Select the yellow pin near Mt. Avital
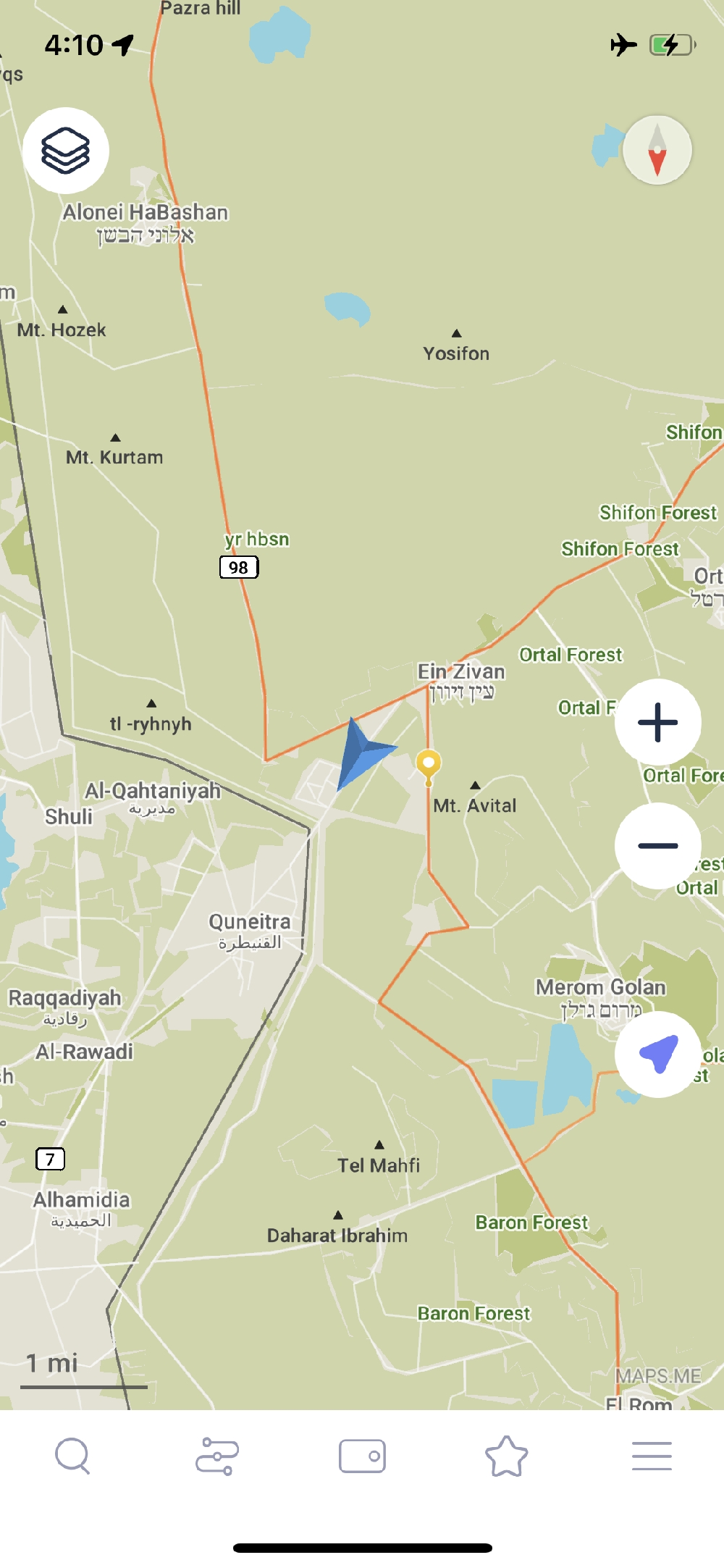Viewport: 724px width, 1568px height. [x=429, y=764]
